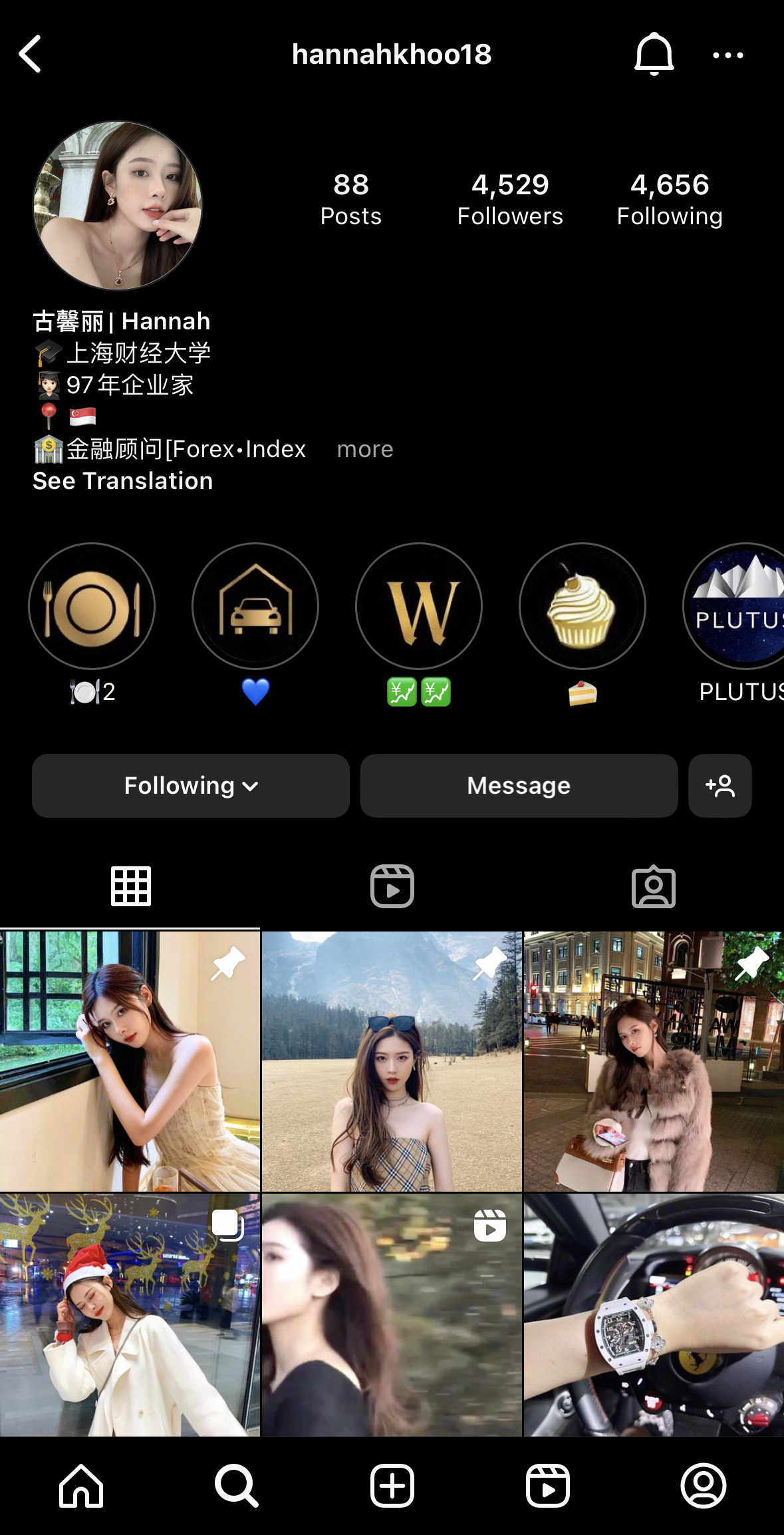Screen dimensions: 784x1535
Task: Show suggested accounts with add-person button
Action: click(x=720, y=786)
